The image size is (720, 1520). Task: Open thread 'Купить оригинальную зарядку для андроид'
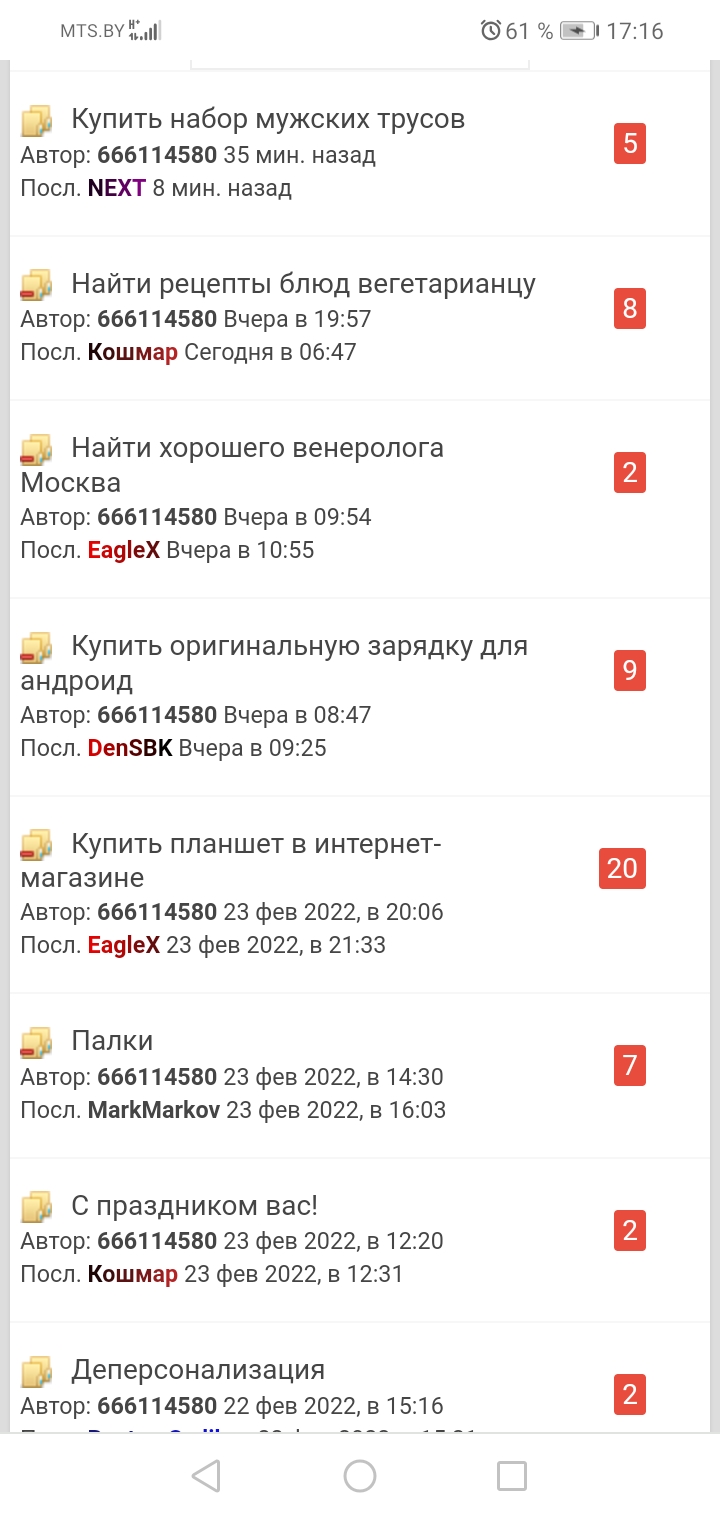coord(298,646)
